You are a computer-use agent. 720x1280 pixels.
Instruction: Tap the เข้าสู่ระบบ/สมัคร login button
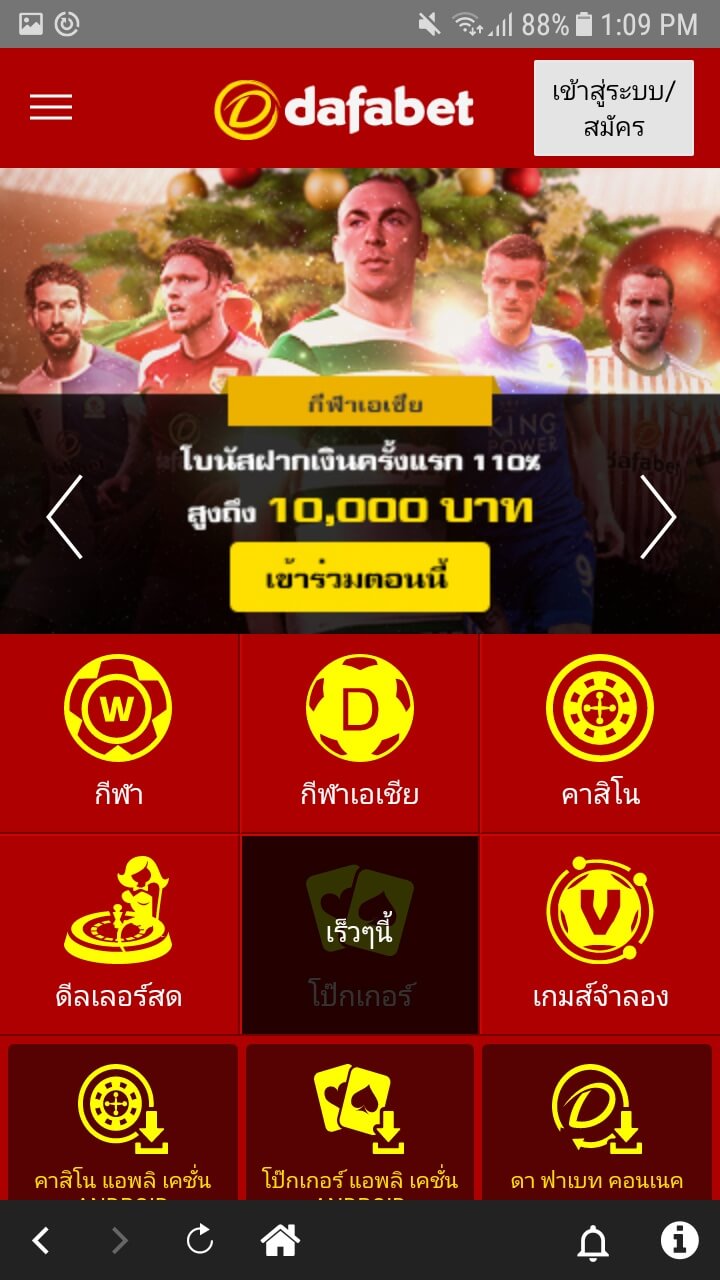pos(613,108)
